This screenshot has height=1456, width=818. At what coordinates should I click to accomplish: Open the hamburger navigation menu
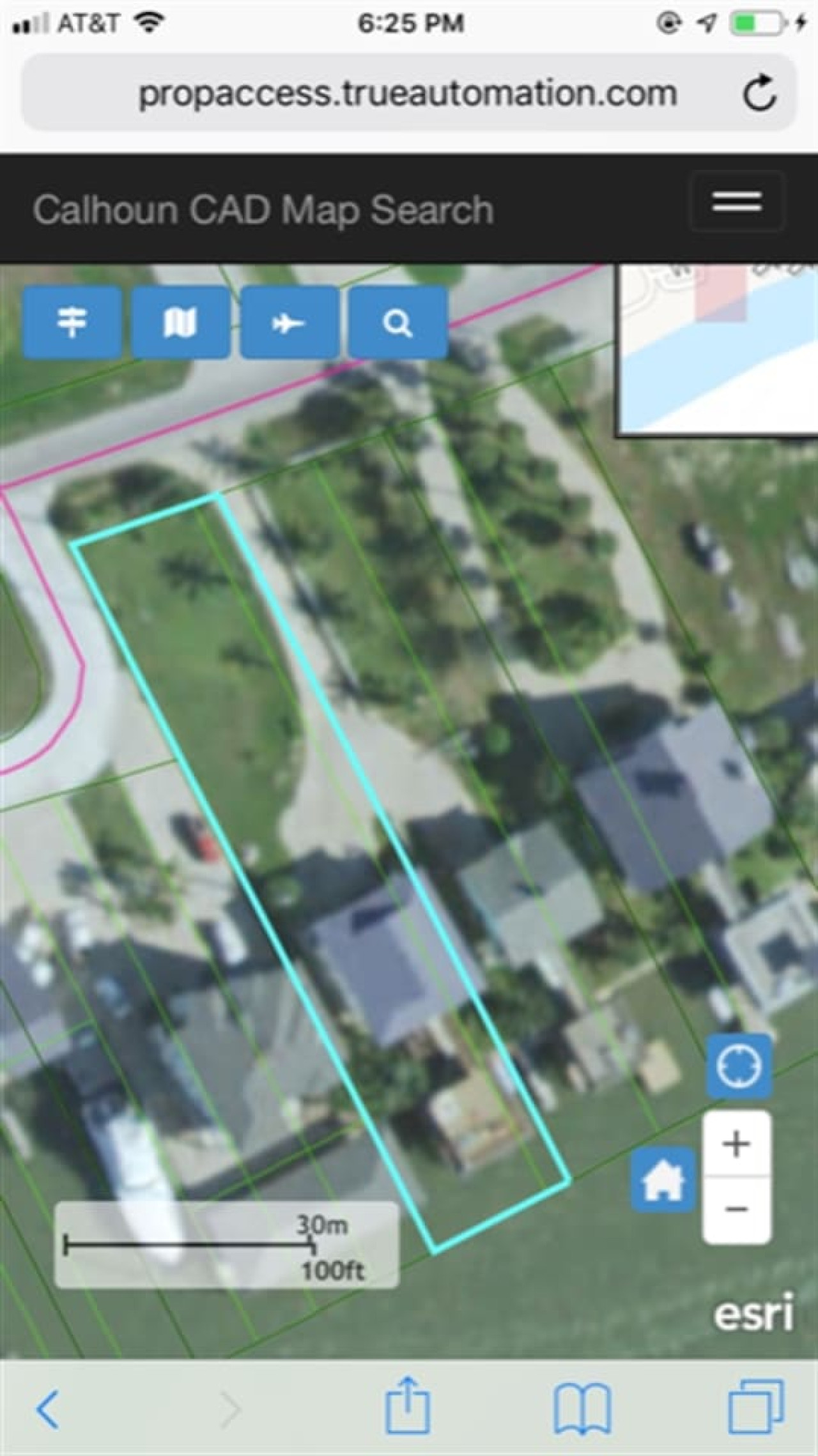(x=737, y=202)
